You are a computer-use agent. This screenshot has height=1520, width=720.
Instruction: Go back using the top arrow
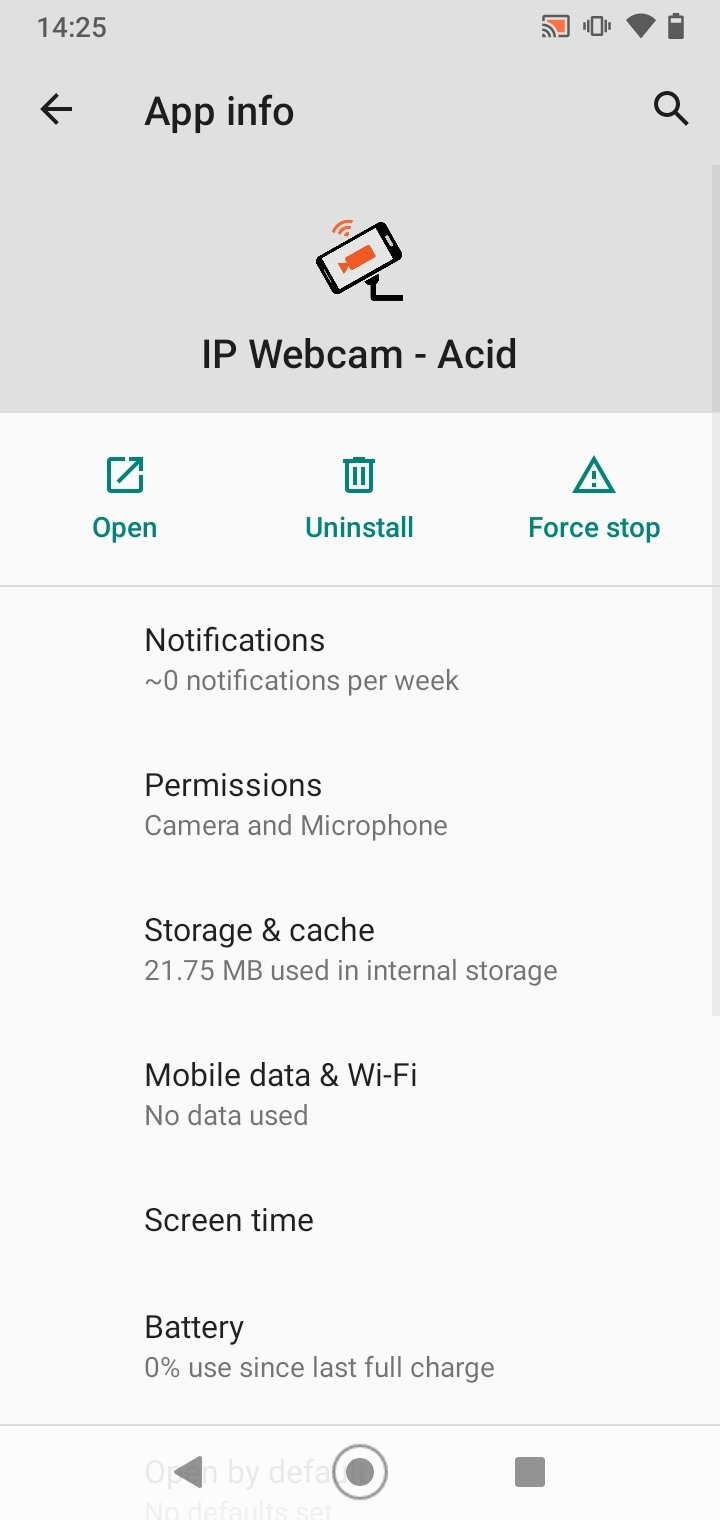coord(56,109)
